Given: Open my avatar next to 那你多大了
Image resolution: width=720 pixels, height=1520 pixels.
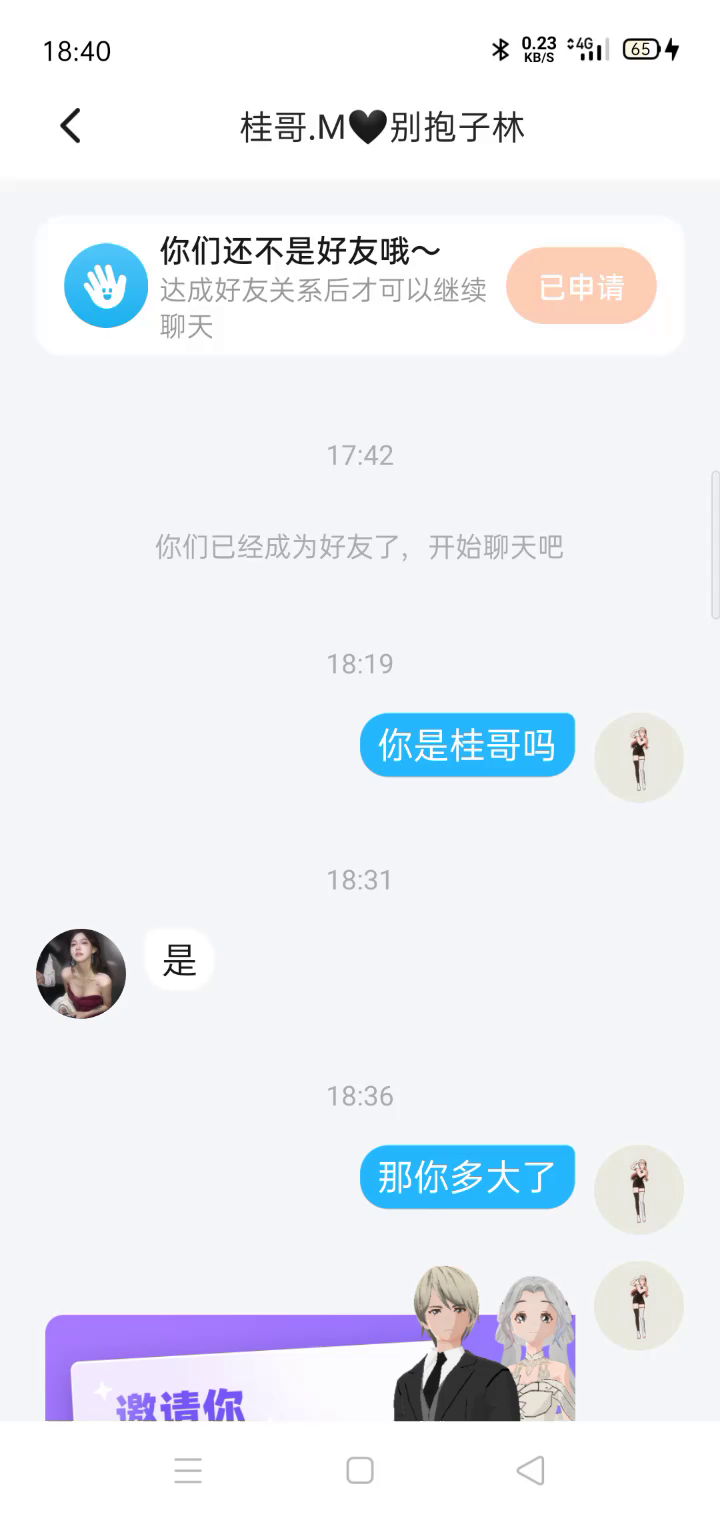Looking at the screenshot, I should pyautogui.click(x=638, y=1190).
